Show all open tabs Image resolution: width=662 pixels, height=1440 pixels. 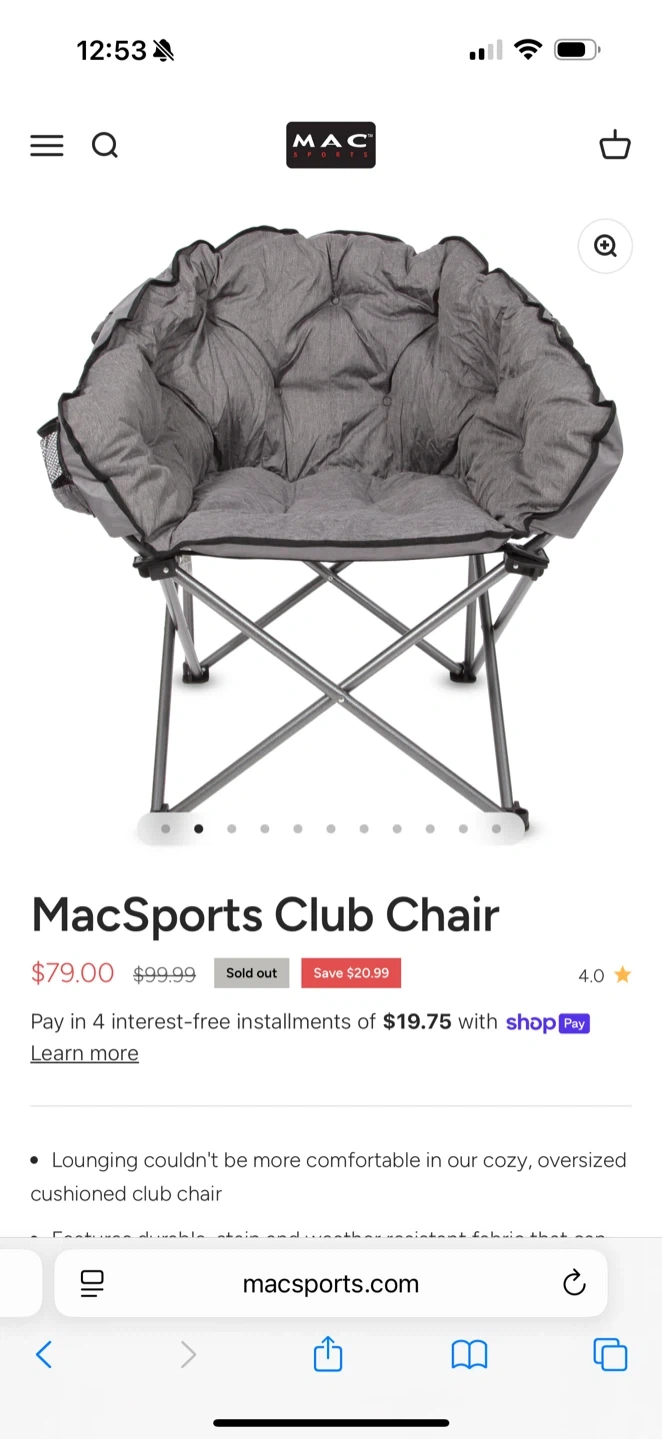coord(610,1355)
